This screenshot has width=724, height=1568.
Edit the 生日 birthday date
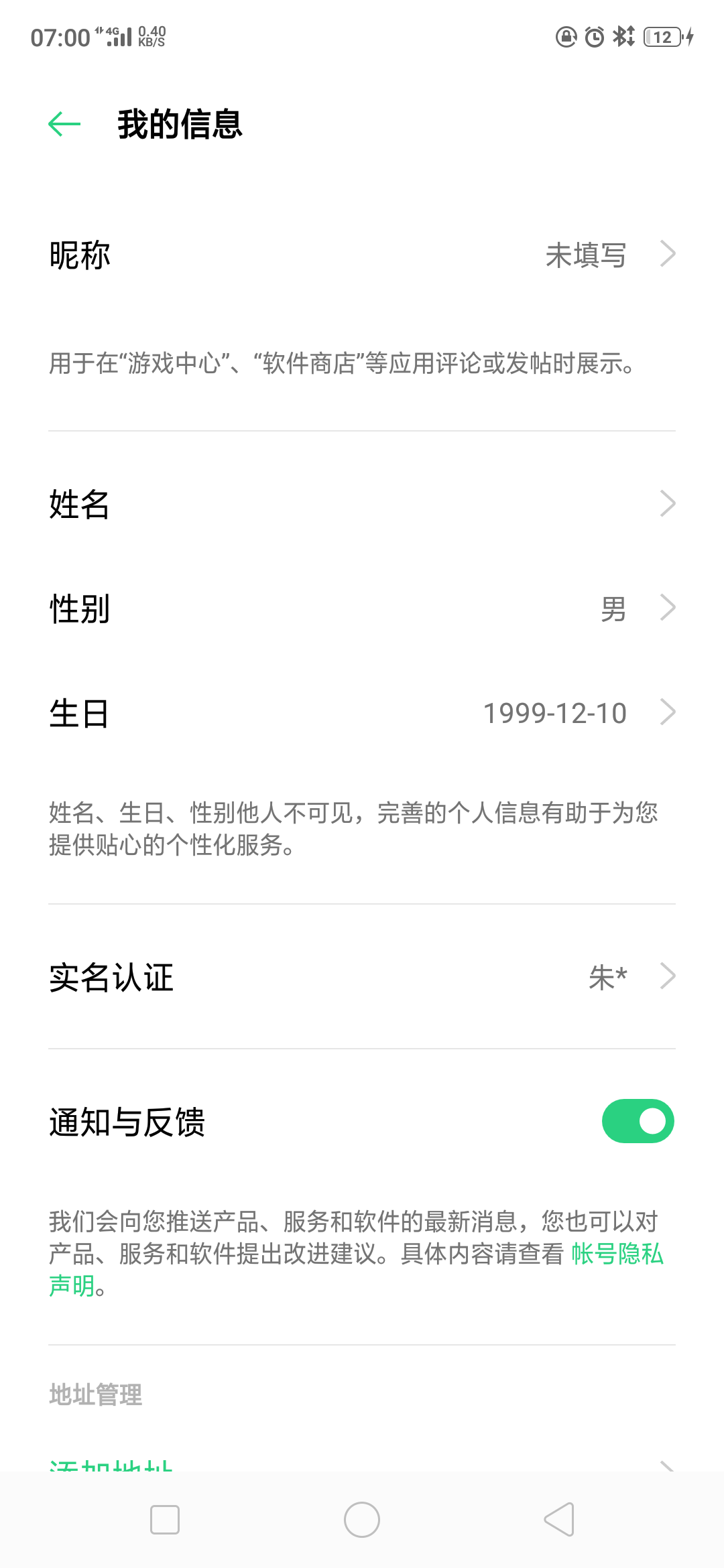[x=362, y=713]
